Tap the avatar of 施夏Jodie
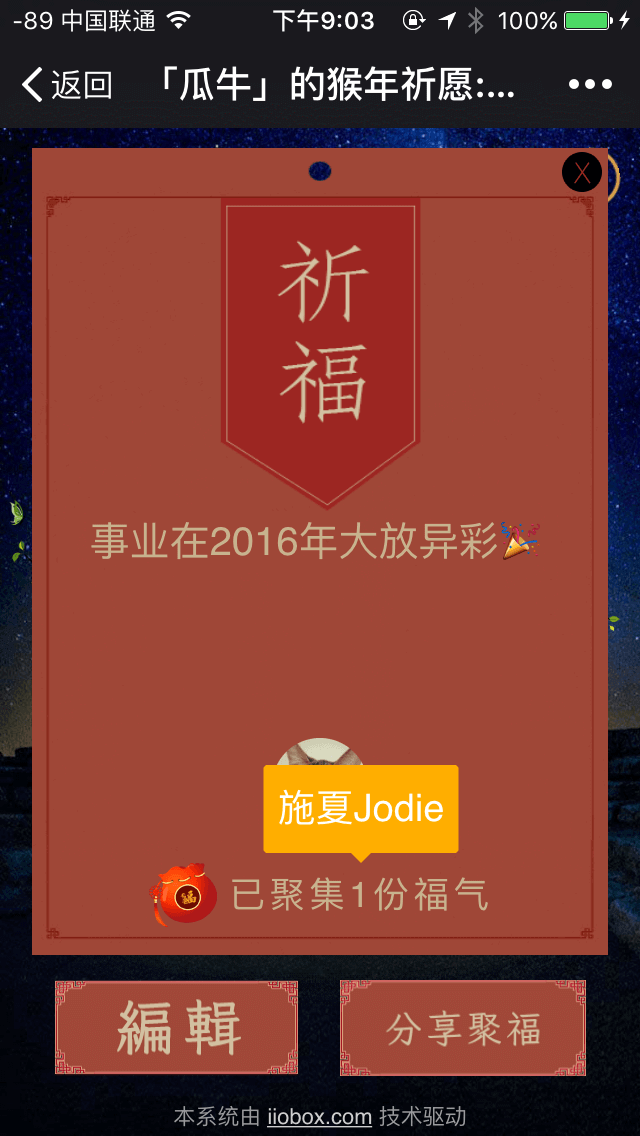Image resolution: width=640 pixels, height=1136 pixels. 319,752
